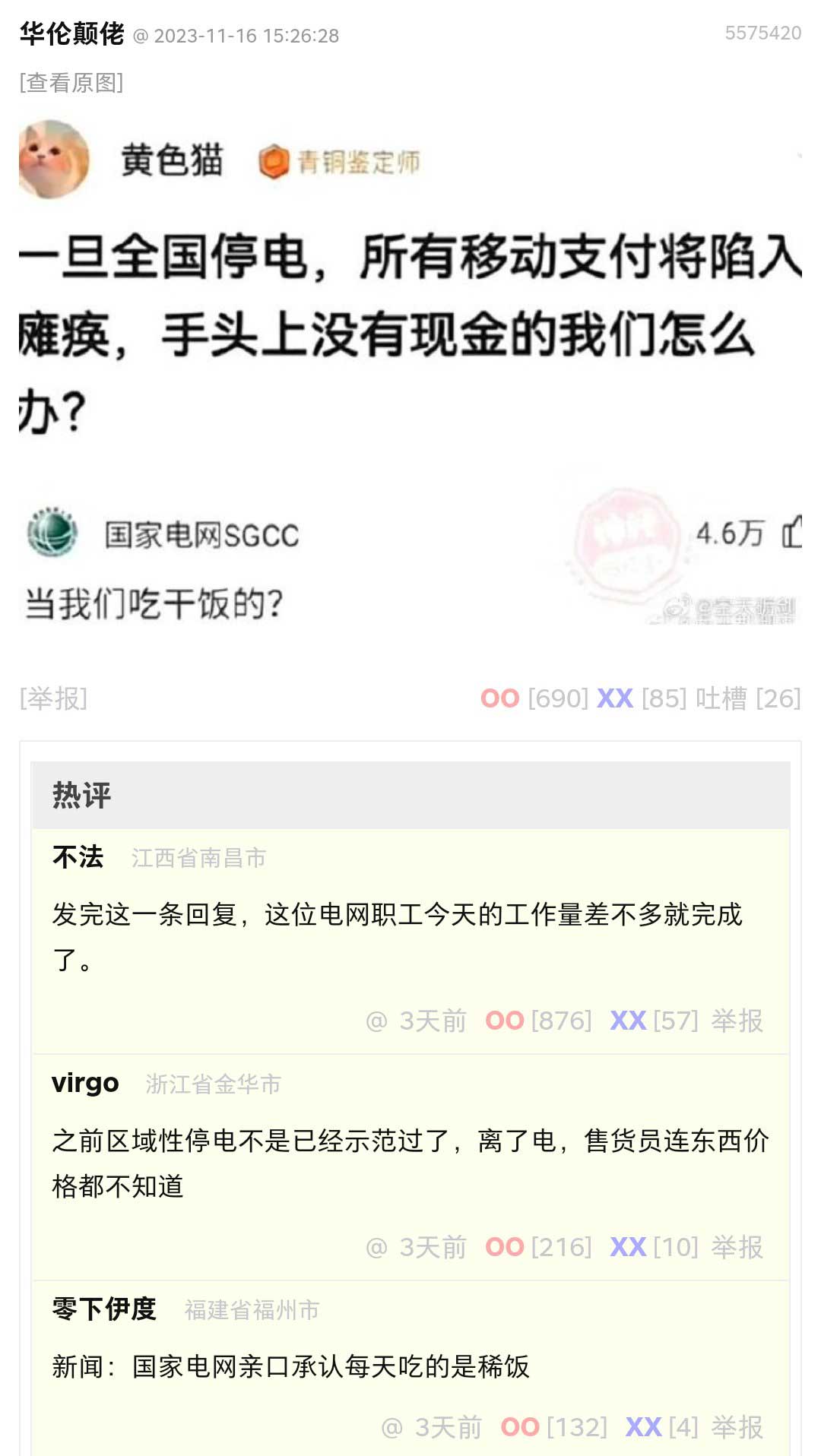
Task: Reply to virgo using the @ symbol
Action: point(376,1247)
